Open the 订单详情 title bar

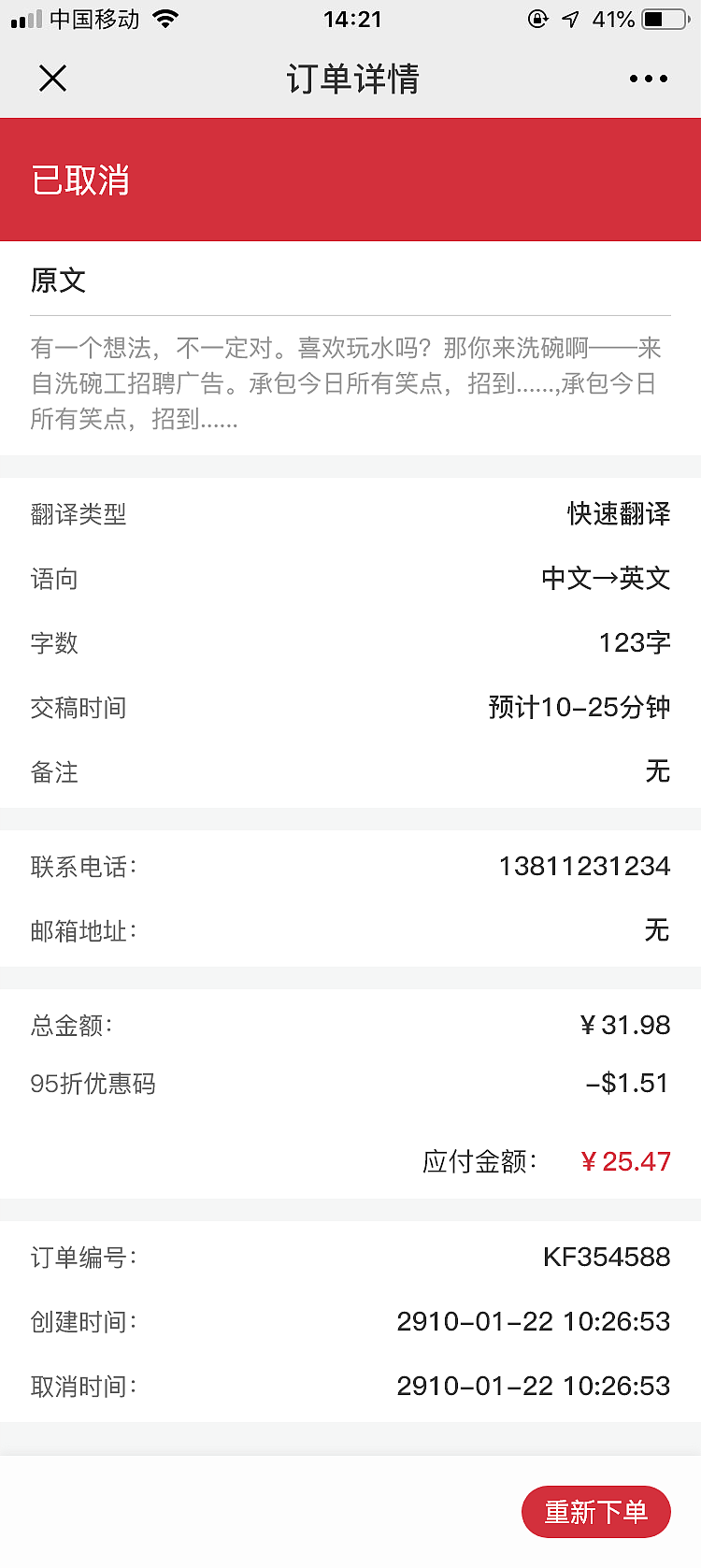350,79
